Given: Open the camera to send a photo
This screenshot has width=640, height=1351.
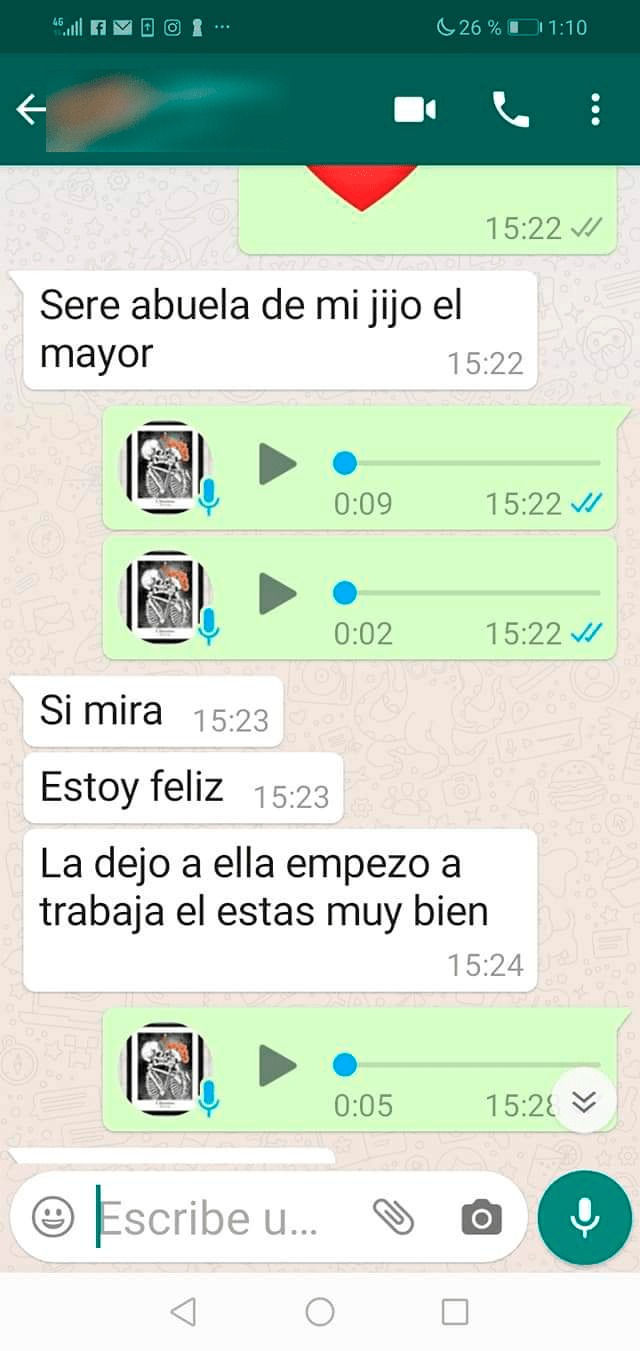Looking at the screenshot, I should 481,1217.
